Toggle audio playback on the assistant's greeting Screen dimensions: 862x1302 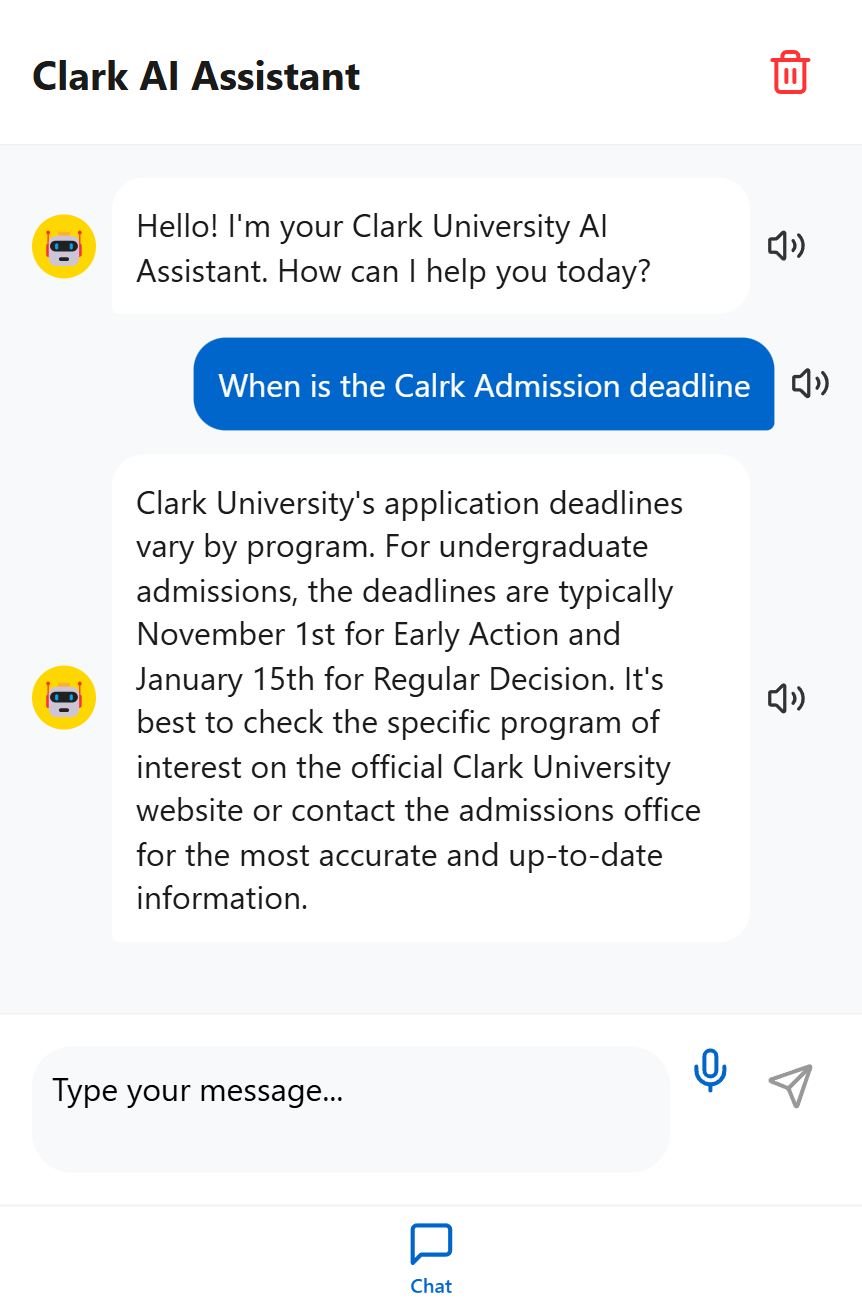(x=785, y=245)
